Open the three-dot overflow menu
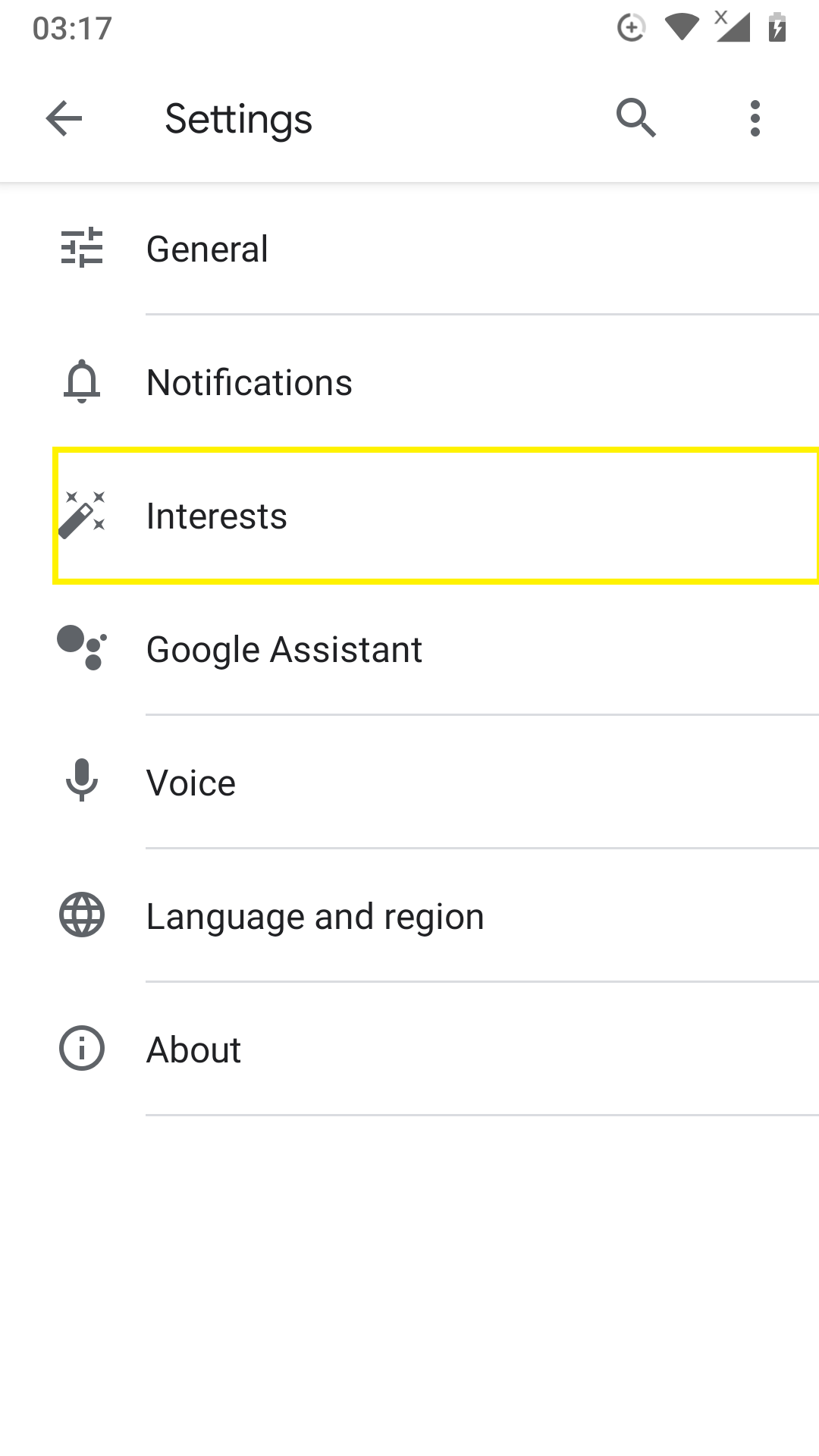Viewport: 819px width, 1456px height. pos(755,118)
